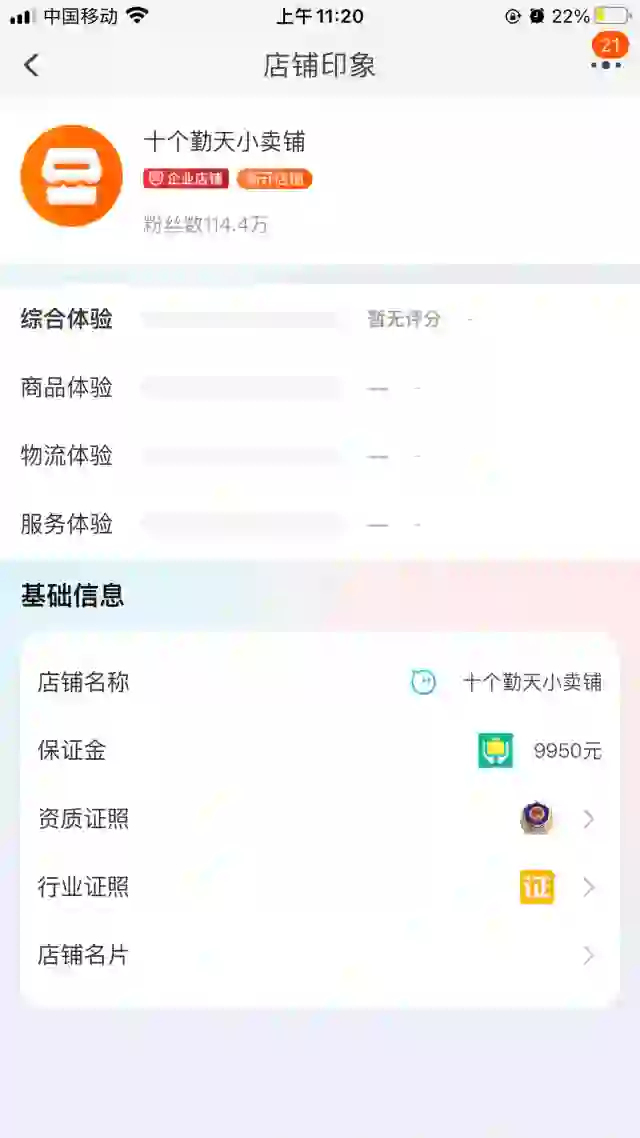Screen dimensions: 640x1138
Task: Open 资质证照 details
Action: 318,819
